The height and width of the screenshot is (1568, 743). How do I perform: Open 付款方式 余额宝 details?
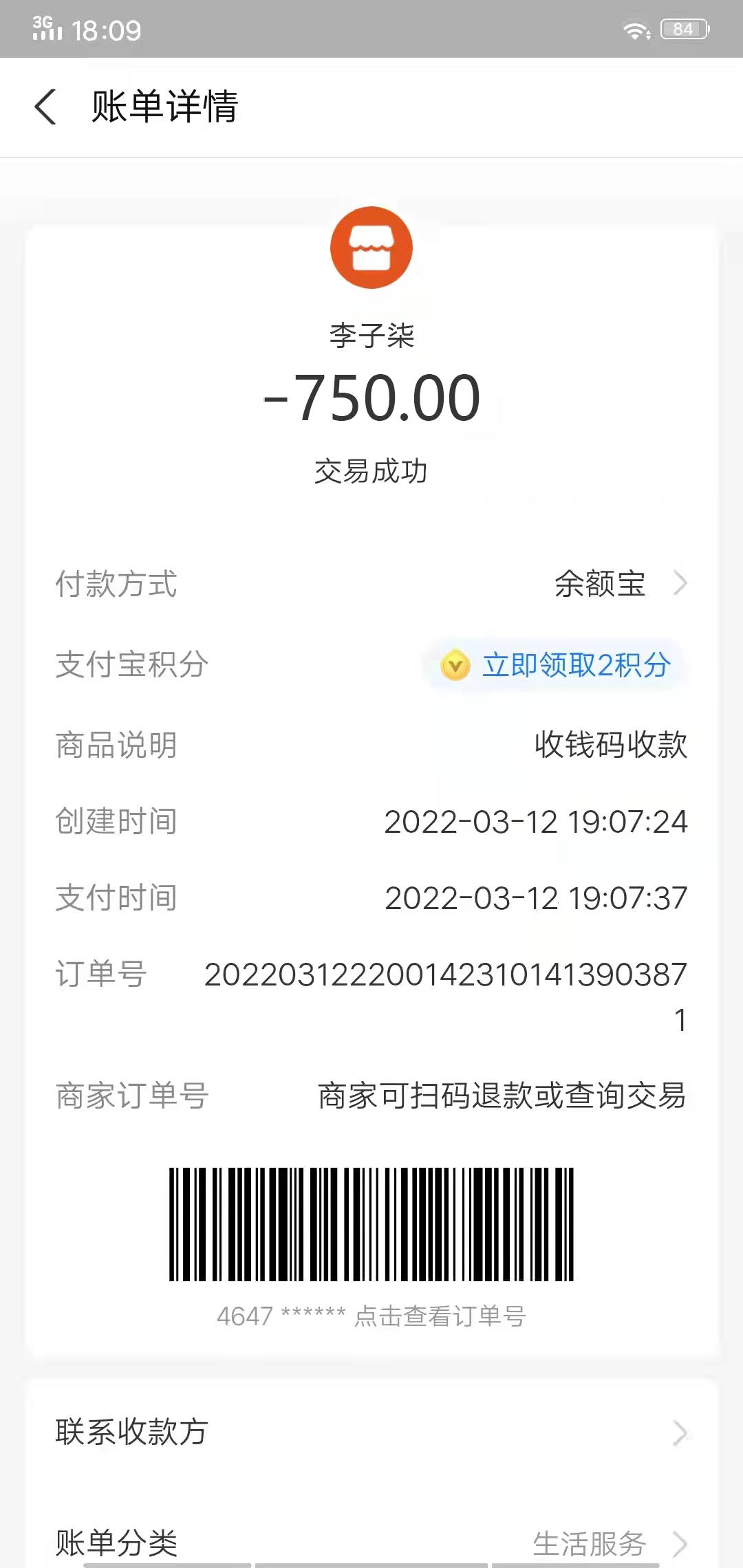(x=619, y=584)
